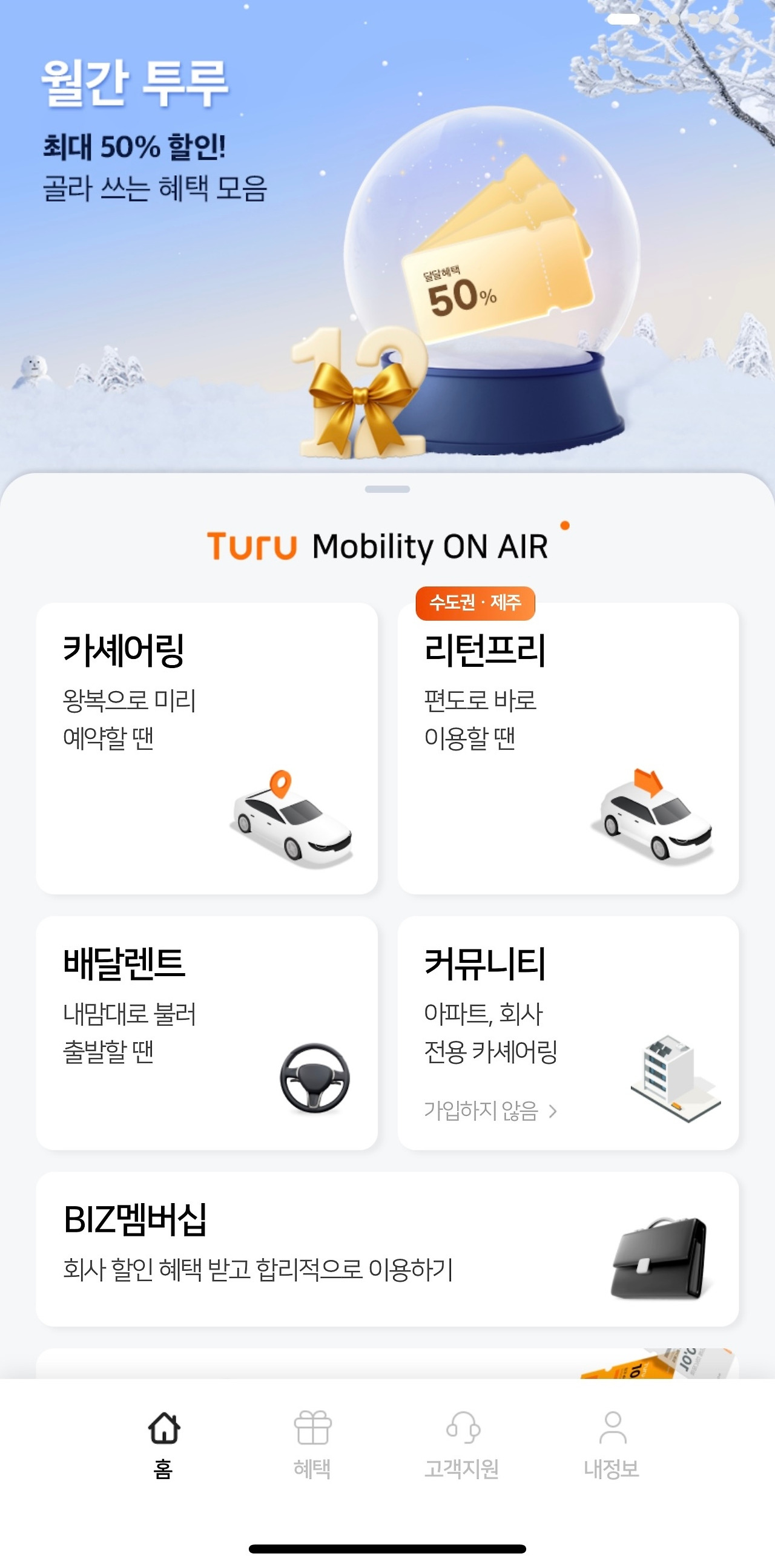This screenshot has width=775, height=1568.
Task: Tap the BIZ멤버십 card
Action: click(387, 1257)
